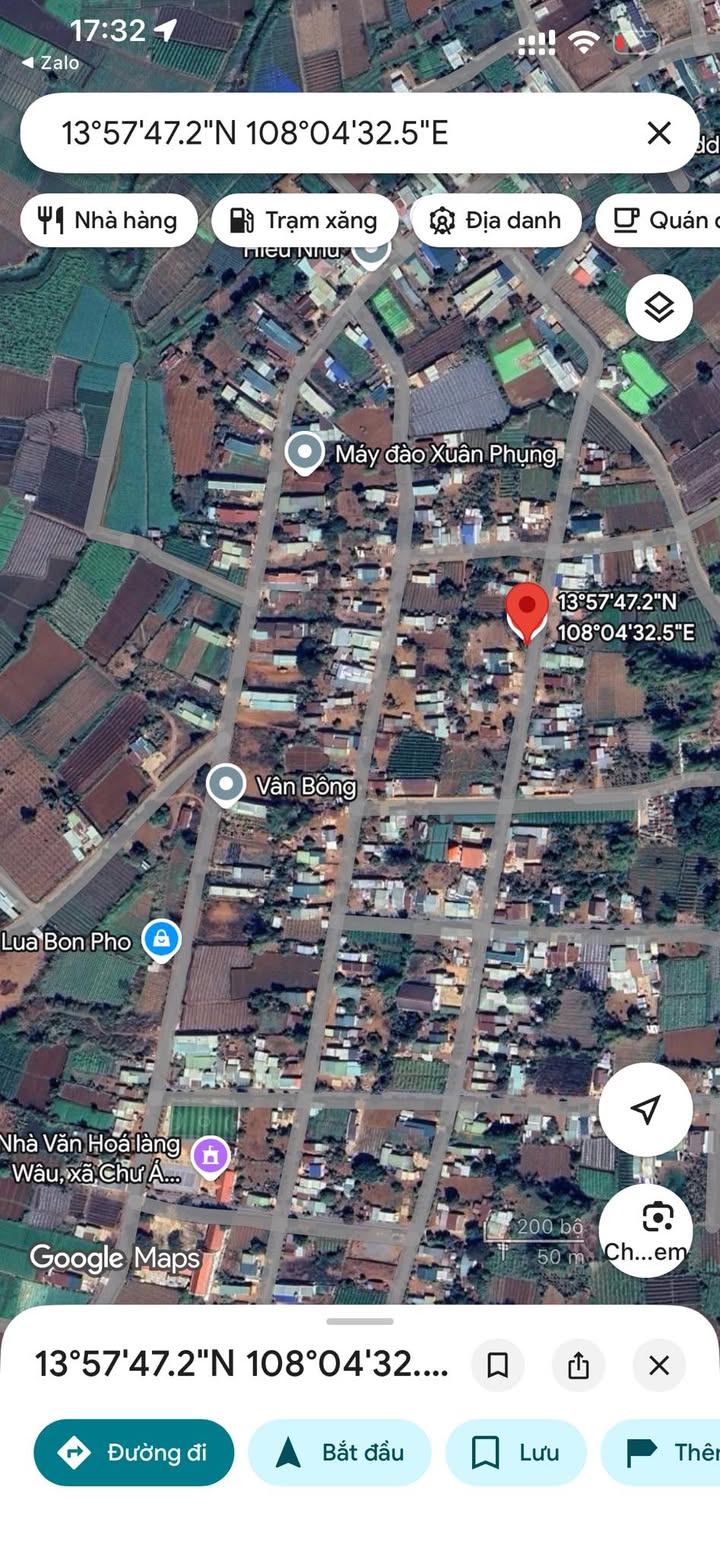This screenshot has width=720, height=1557.
Task: Save the place with the Lưu button
Action: tap(516, 1452)
